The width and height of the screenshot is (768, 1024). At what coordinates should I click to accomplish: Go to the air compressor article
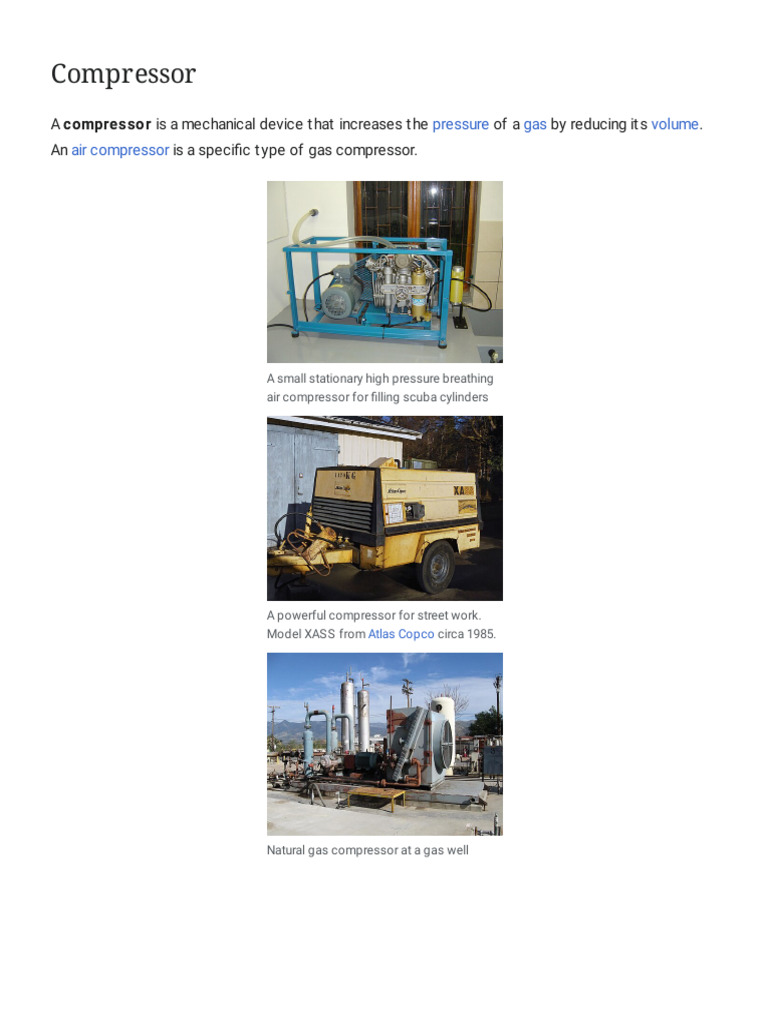(x=120, y=150)
